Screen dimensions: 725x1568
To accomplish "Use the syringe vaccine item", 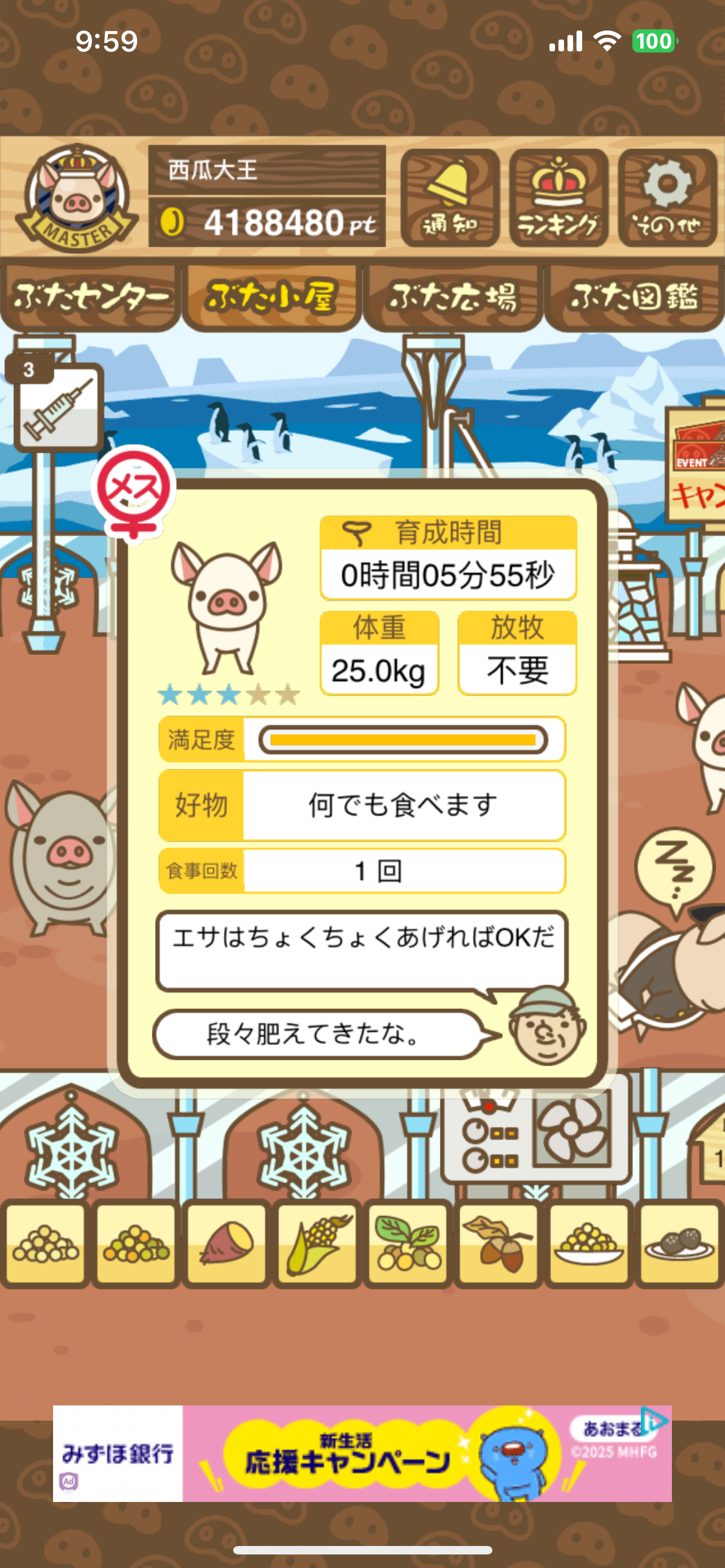I will (58, 406).
